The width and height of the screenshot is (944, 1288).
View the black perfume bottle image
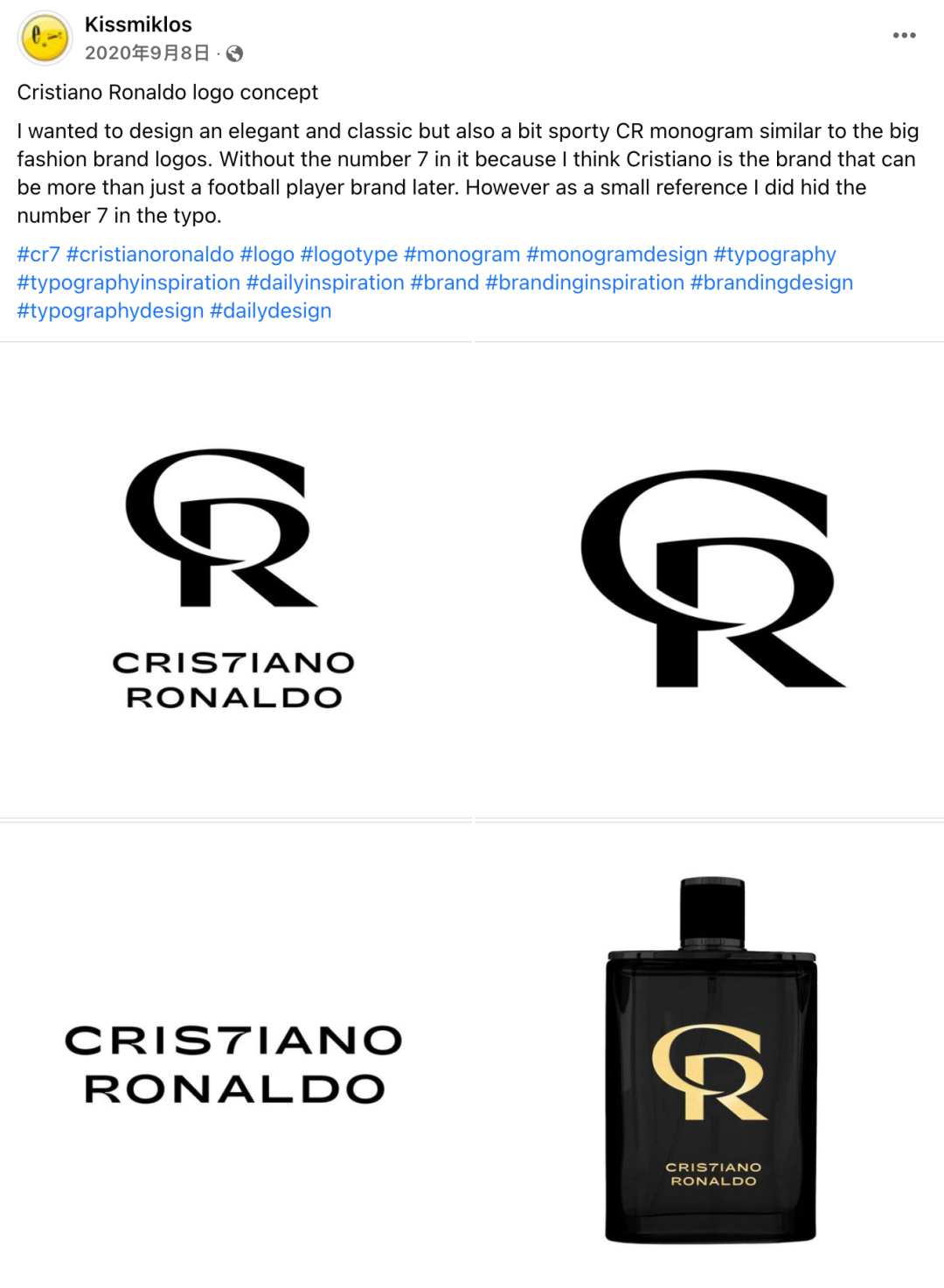(x=710, y=1062)
